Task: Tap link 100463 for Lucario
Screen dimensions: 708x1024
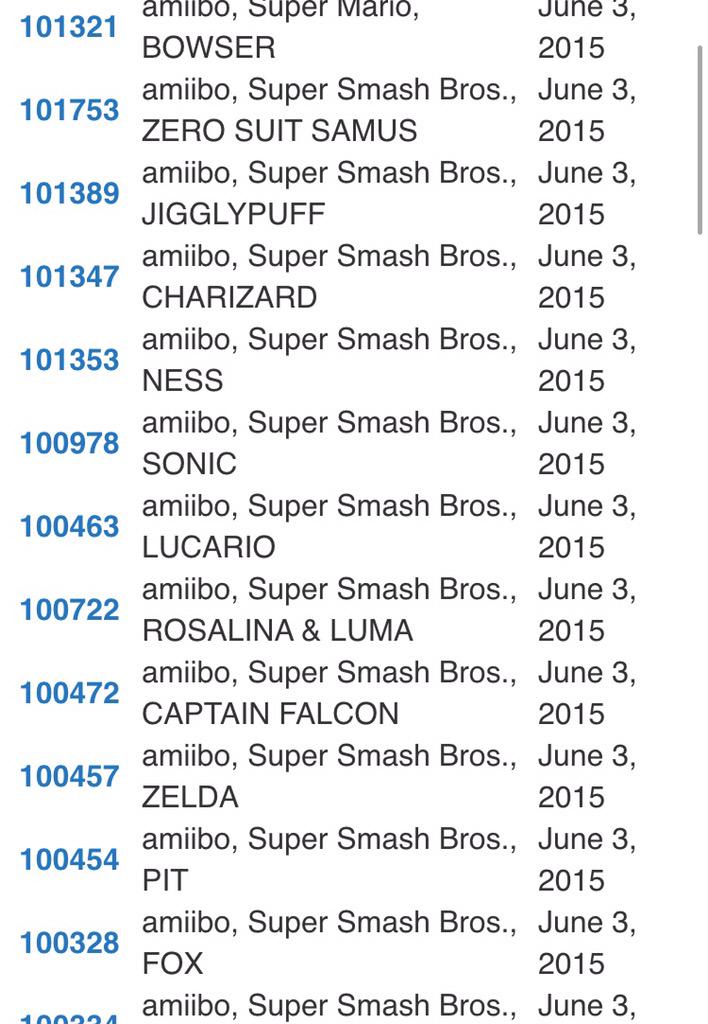Action: (69, 526)
